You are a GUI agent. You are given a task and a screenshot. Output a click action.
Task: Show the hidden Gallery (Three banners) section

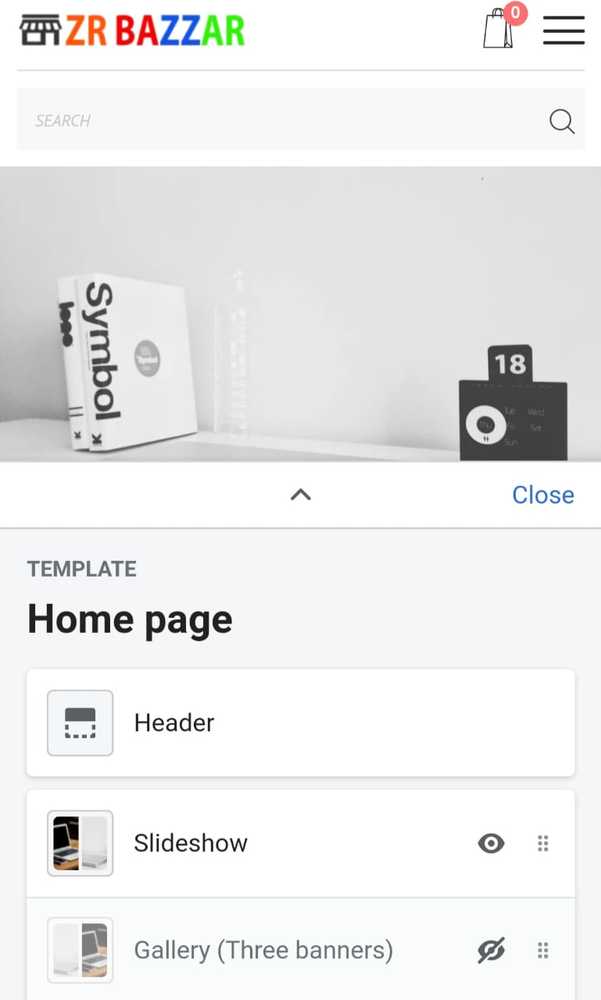[491, 950]
